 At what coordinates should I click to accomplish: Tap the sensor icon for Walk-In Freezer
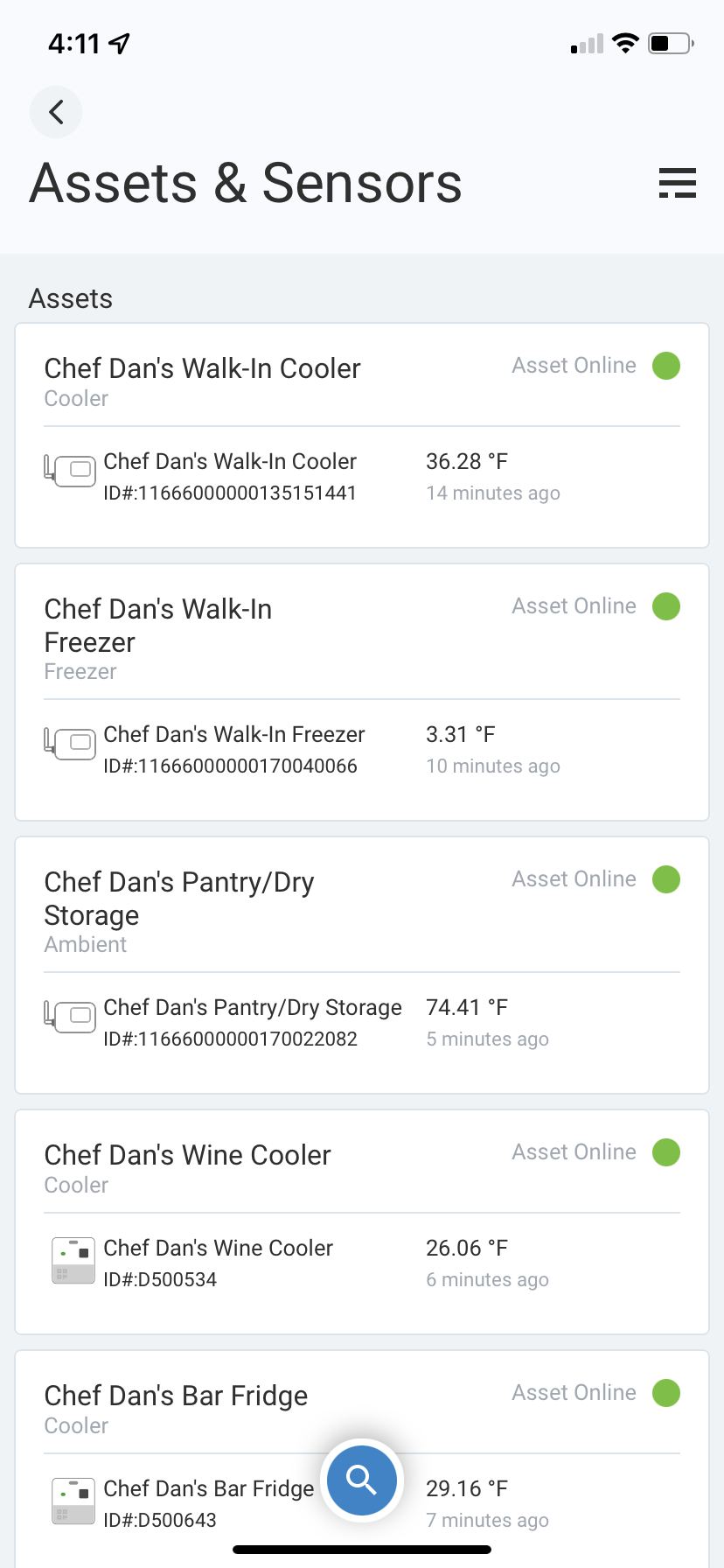71,743
